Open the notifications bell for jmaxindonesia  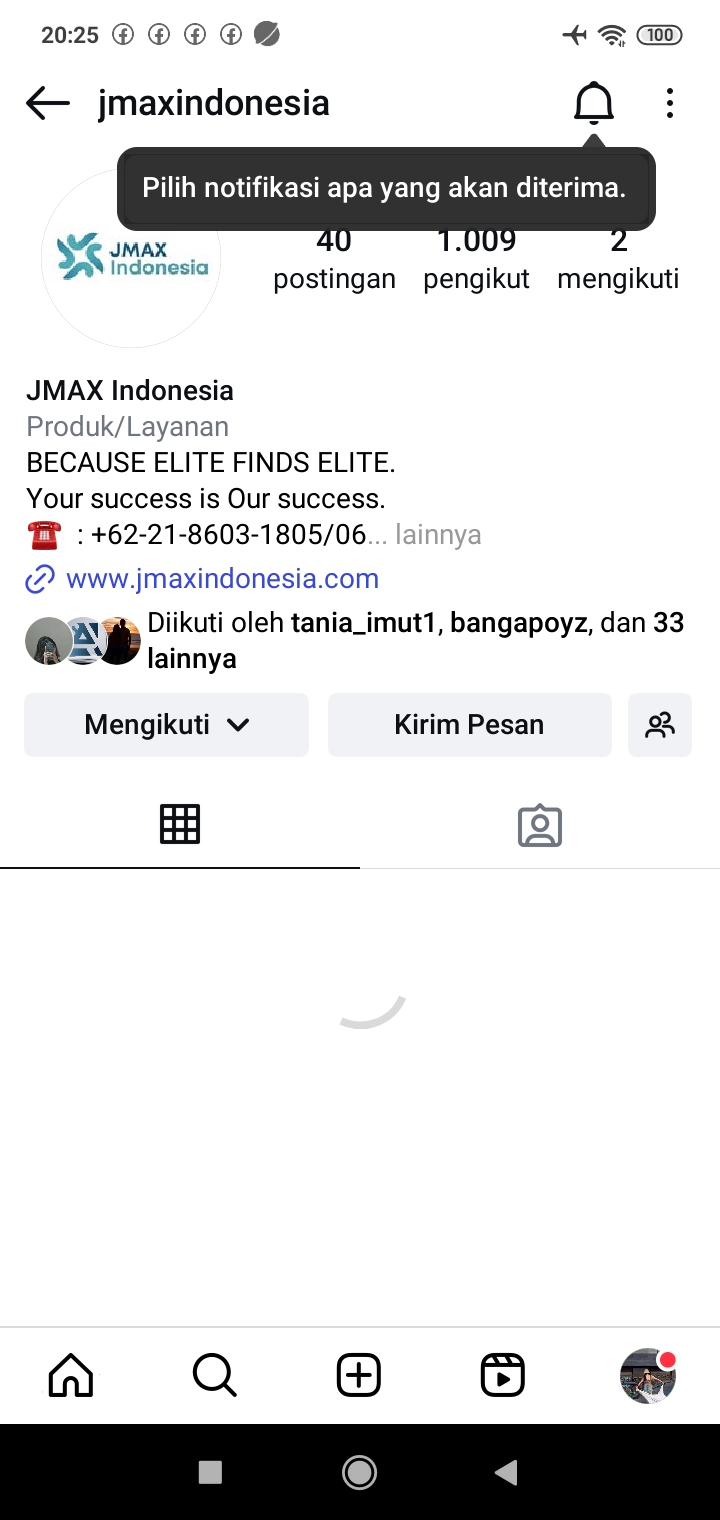[593, 103]
